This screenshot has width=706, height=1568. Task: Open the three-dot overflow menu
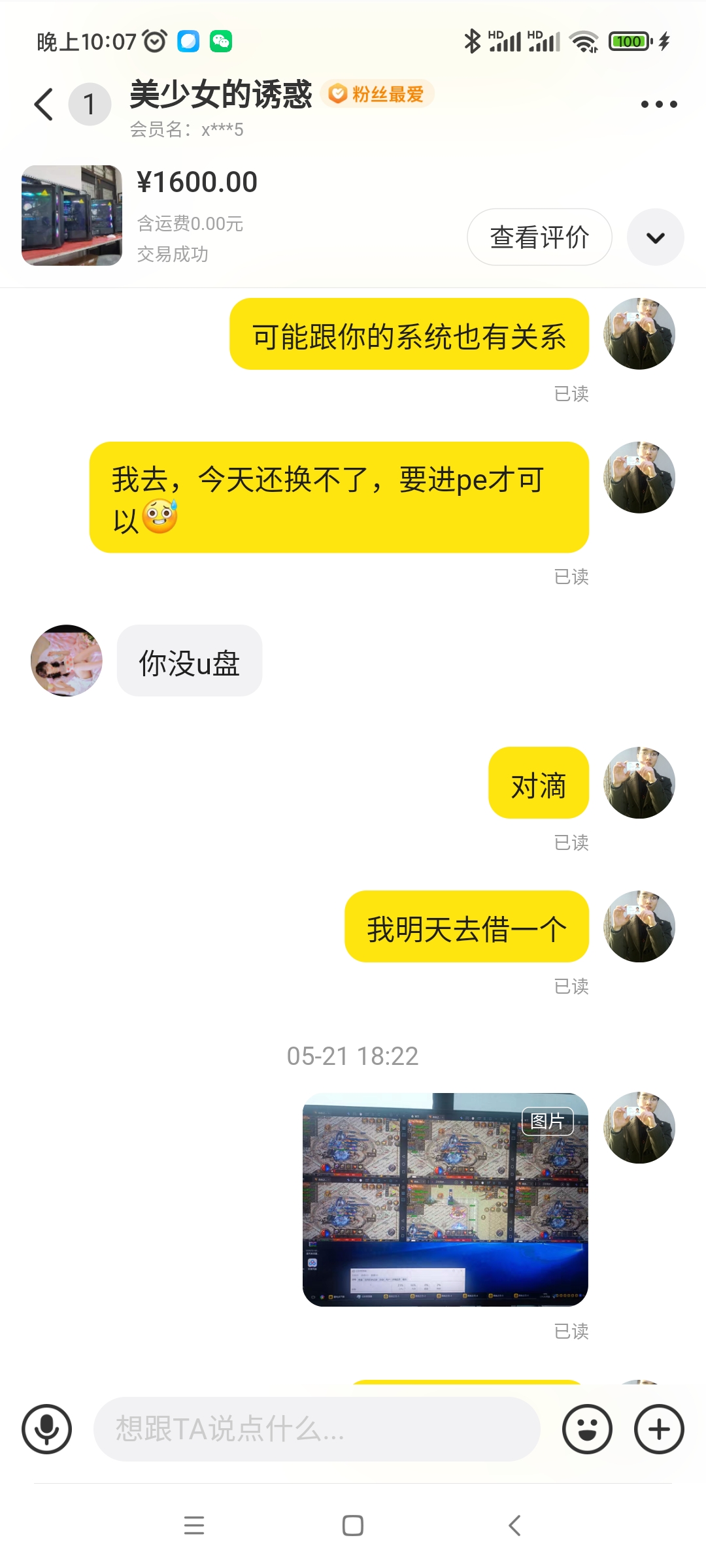point(659,105)
